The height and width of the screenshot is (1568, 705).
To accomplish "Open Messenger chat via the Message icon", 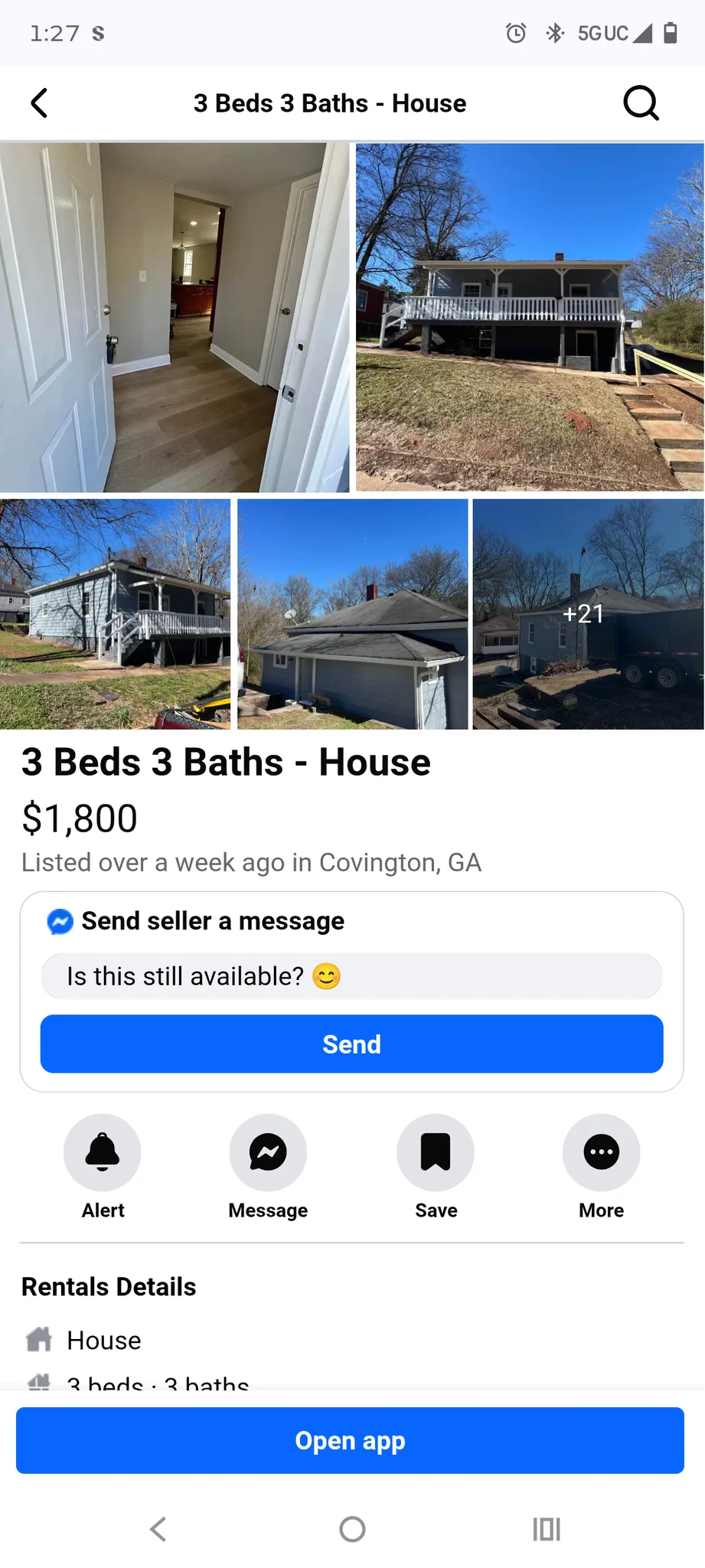I will tap(268, 1152).
